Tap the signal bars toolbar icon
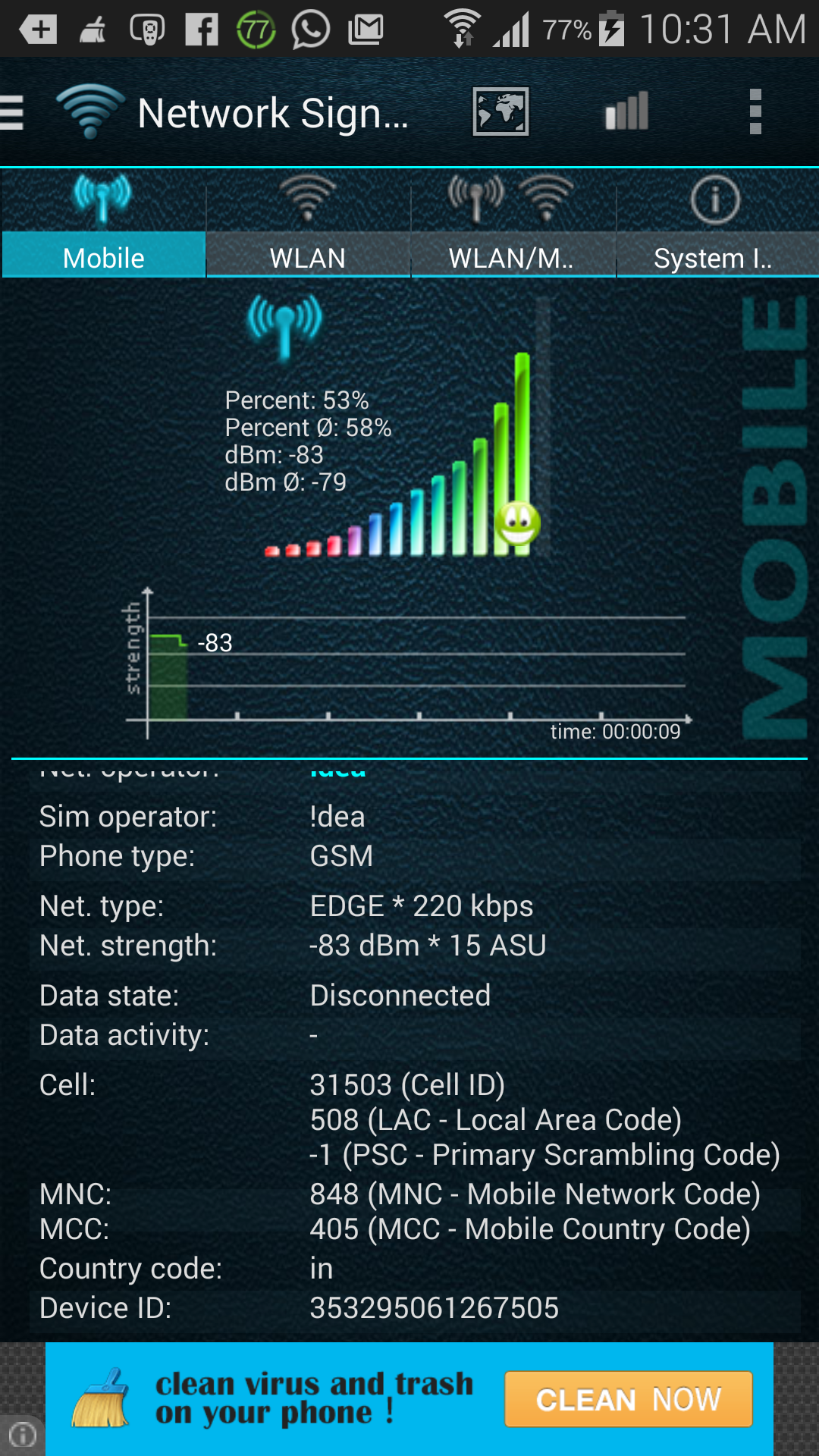819x1456 pixels. coord(627,112)
